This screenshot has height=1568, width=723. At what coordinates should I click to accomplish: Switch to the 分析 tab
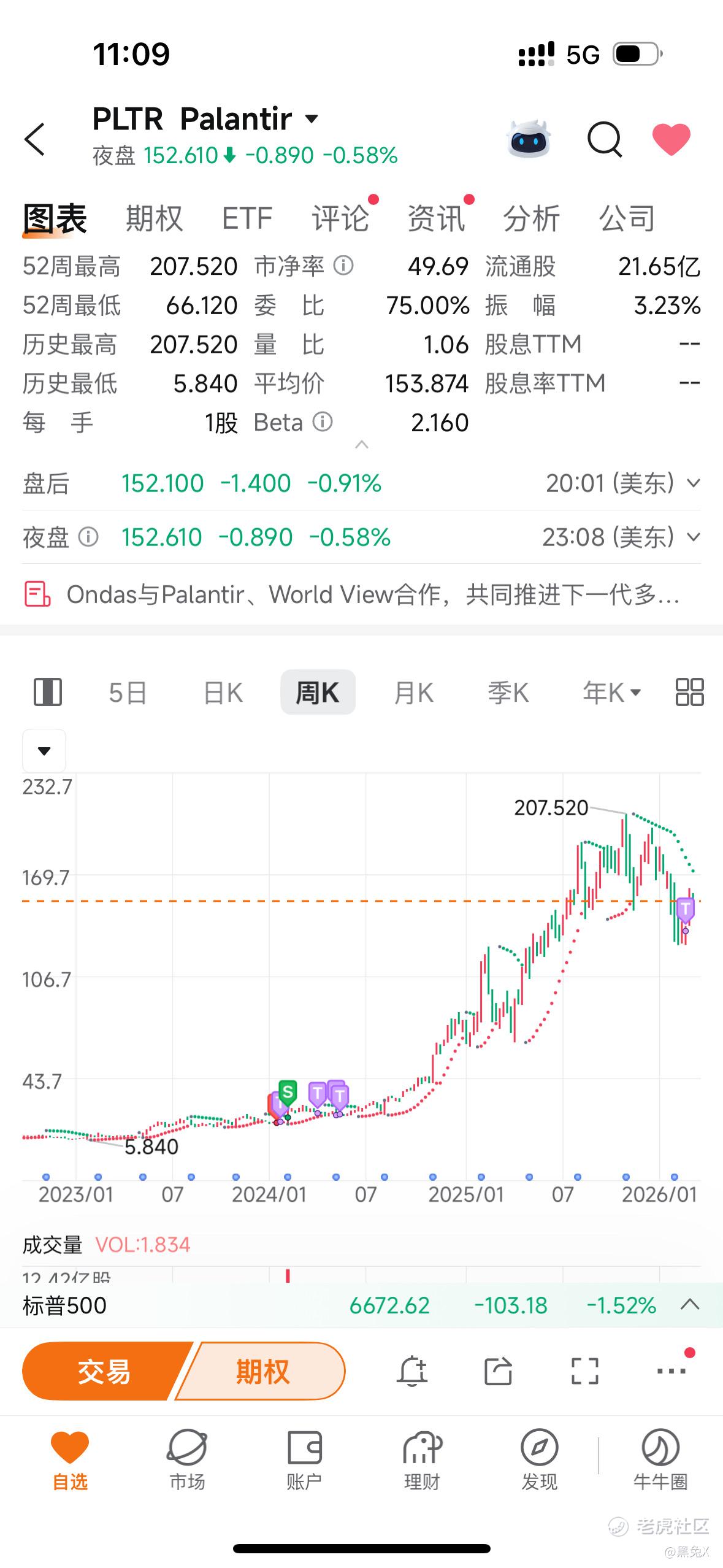[531, 218]
